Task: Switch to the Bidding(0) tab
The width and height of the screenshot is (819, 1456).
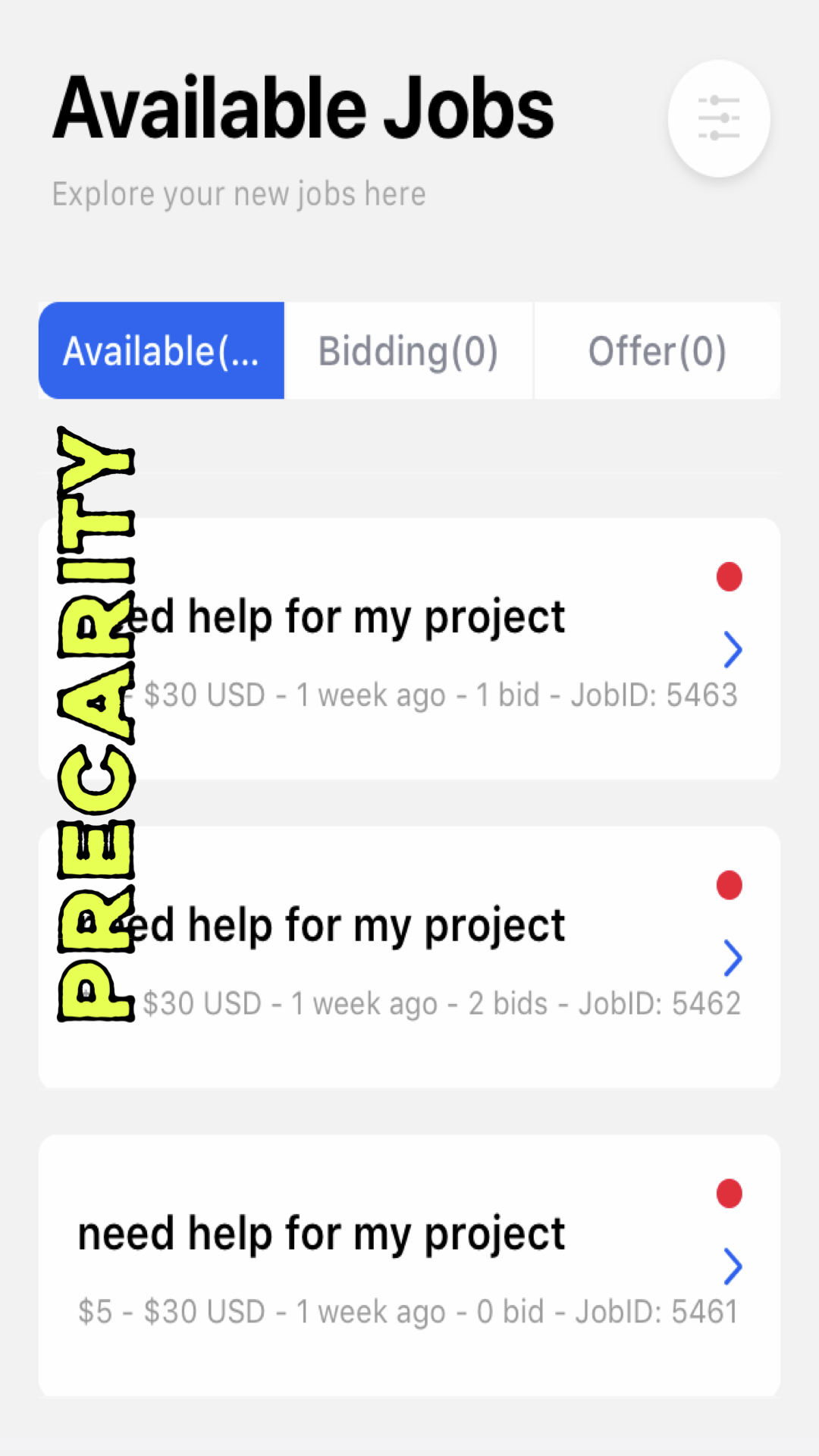Action: 408,351
